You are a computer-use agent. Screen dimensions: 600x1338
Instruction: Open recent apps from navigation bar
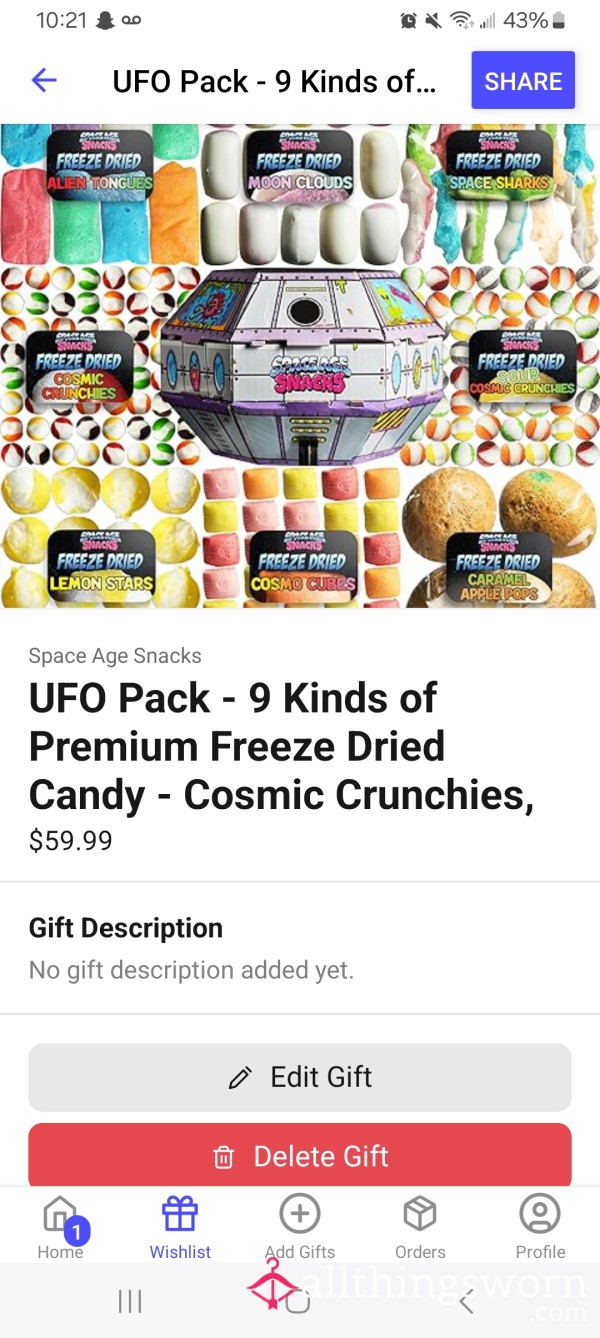130,1301
